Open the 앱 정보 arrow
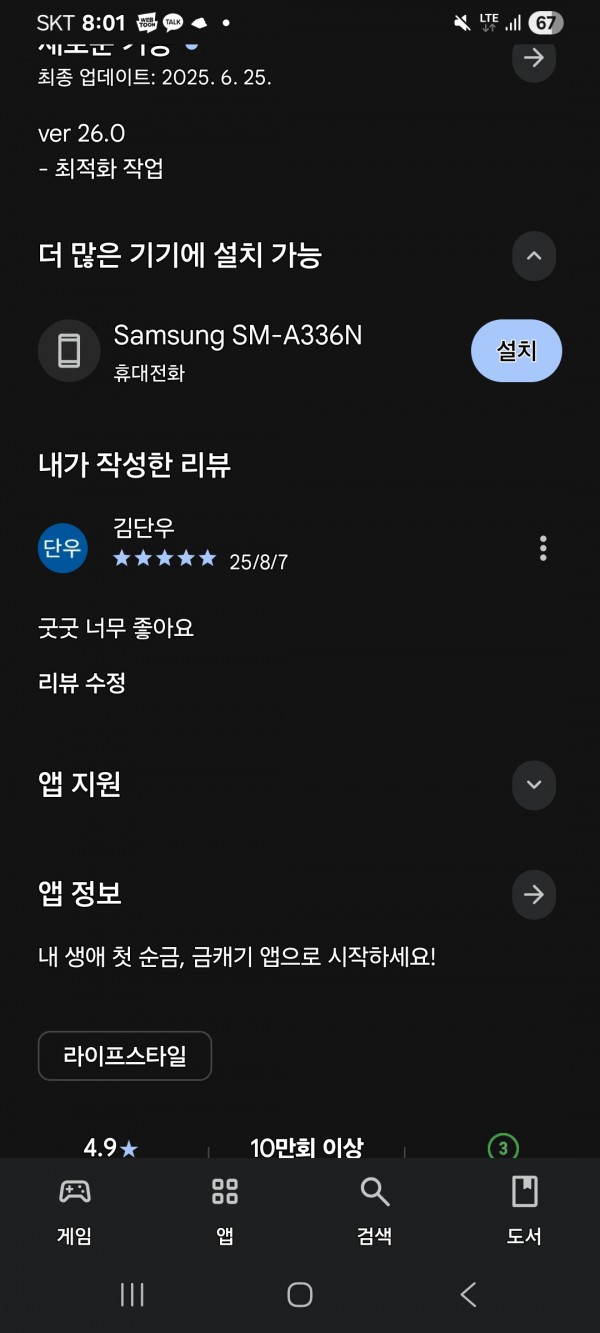Screen dimensions: 600x1333 [534, 894]
